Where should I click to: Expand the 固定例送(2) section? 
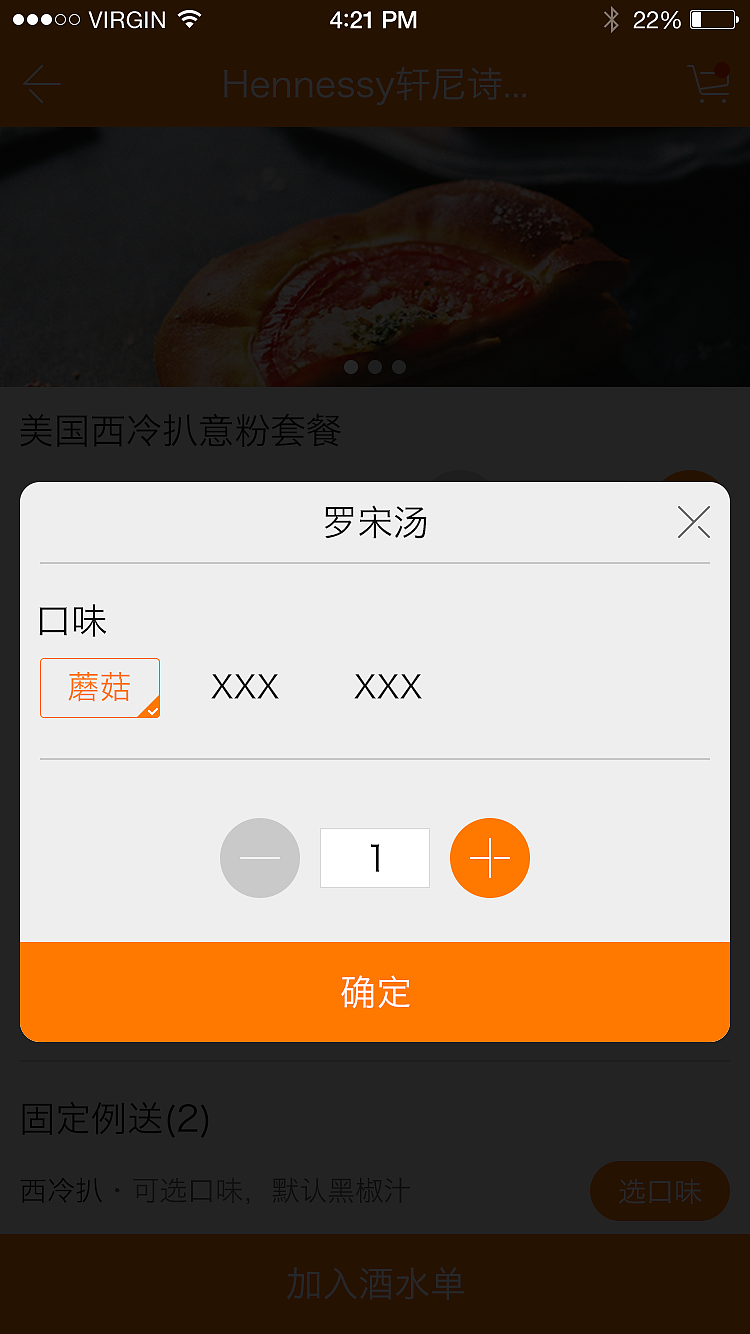(113, 1121)
